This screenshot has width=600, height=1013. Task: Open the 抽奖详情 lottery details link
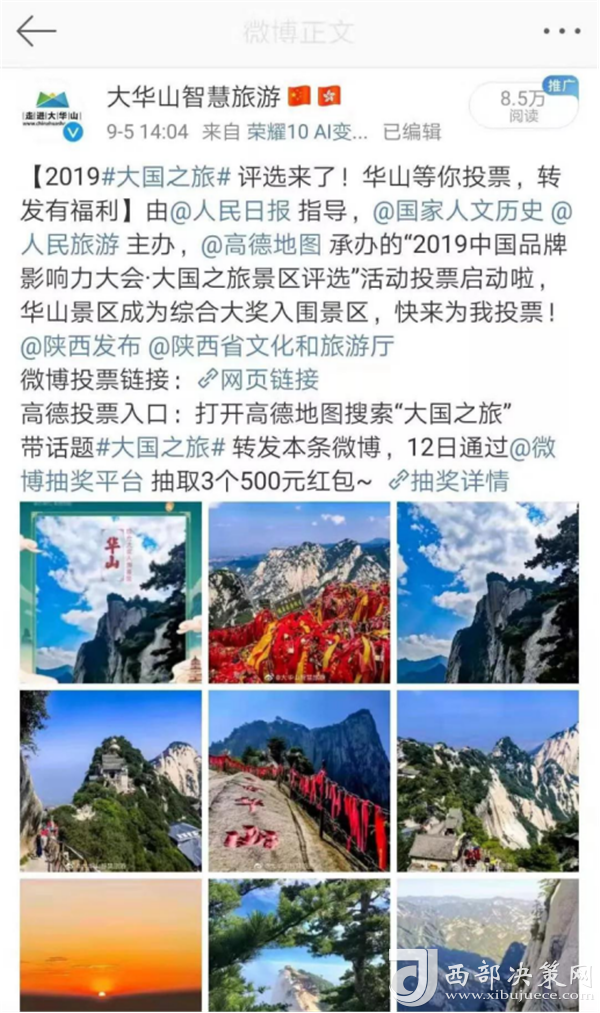(449, 480)
